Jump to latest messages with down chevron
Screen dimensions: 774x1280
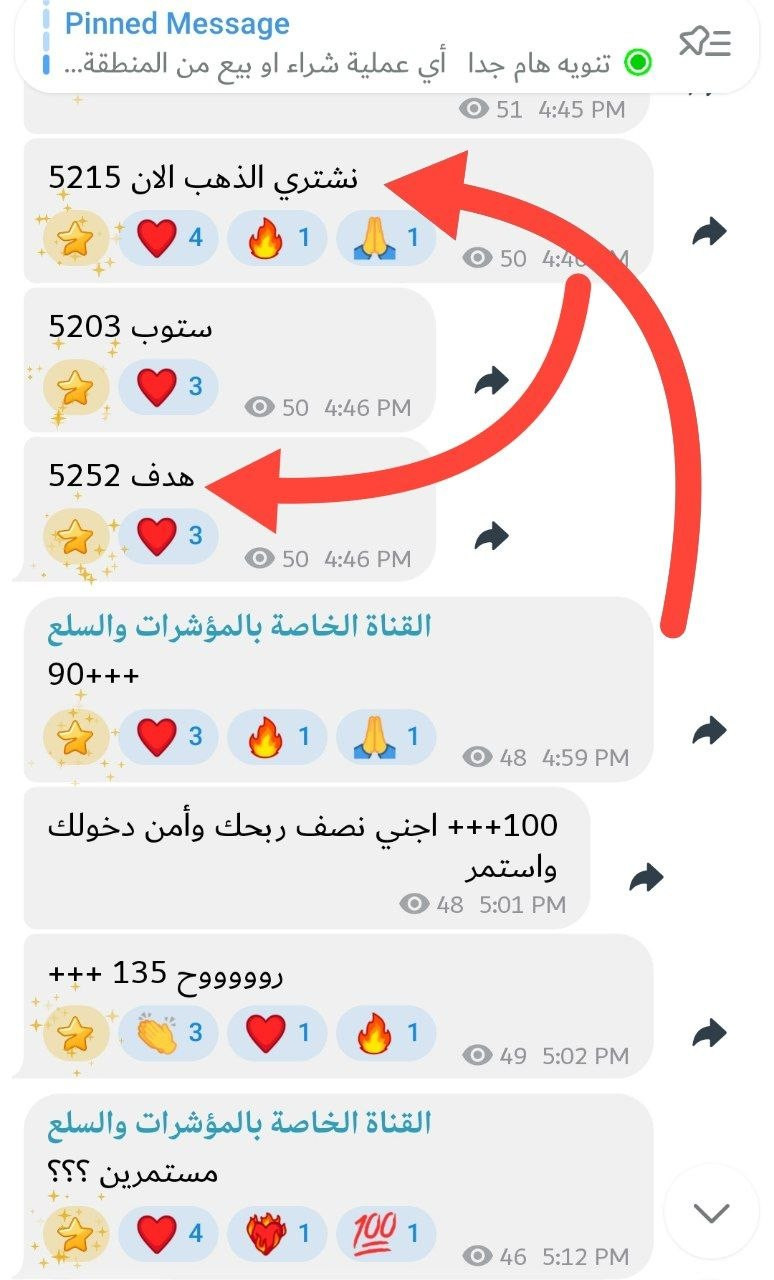coord(711,1212)
